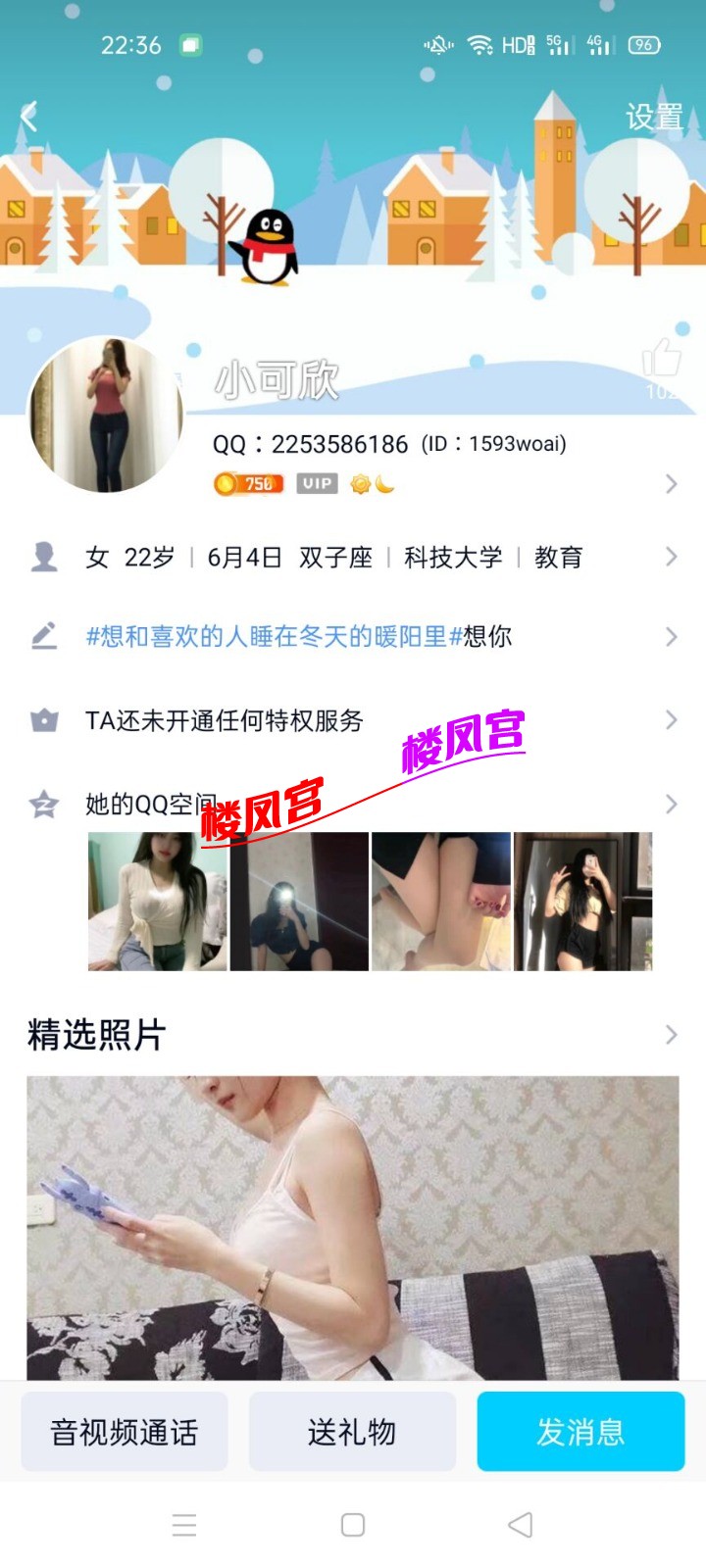The height and width of the screenshot is (1568, 706).
Task: Open the round profile avatar photo
Action: click(x=106, y=415)
